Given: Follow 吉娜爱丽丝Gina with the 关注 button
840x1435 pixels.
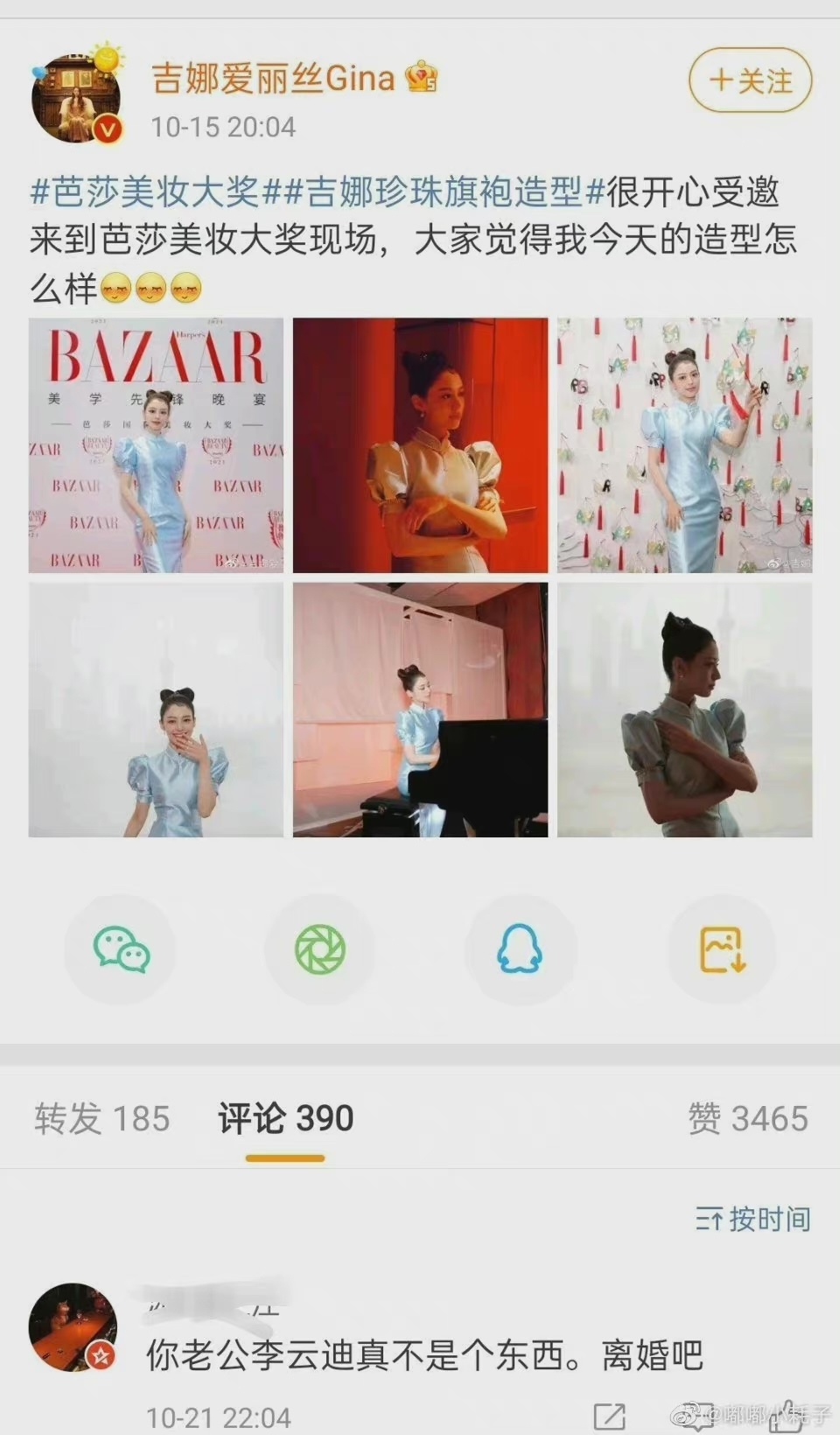Looking at the screenshot, I should [x=750, y=80].
